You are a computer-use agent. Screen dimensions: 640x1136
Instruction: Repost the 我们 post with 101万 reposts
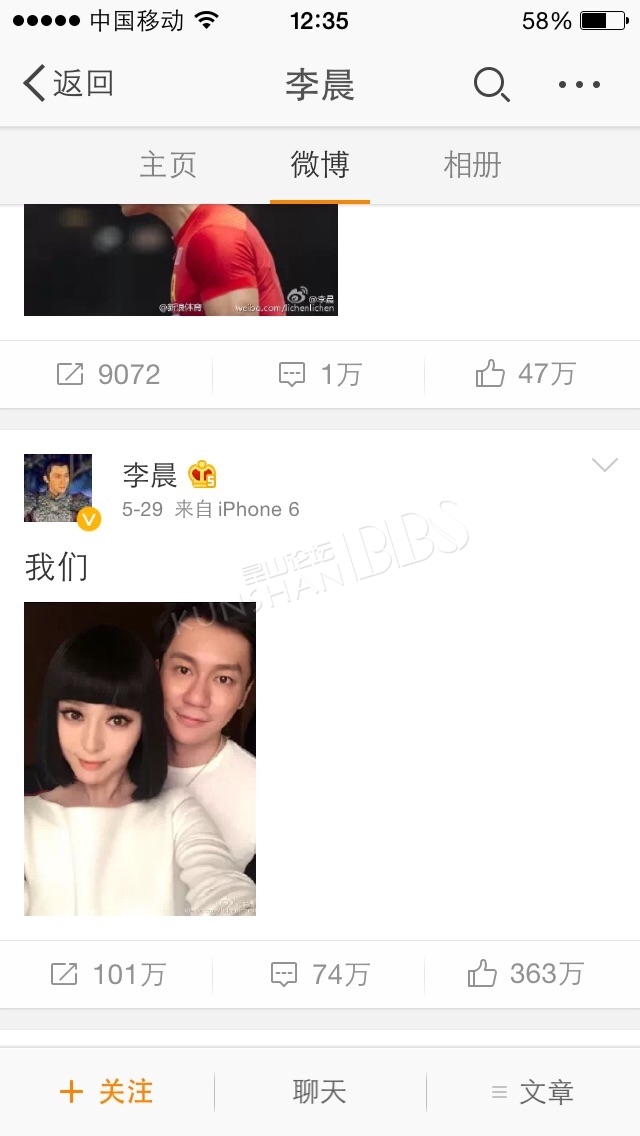pyautogui.click(x=108, y=974)
